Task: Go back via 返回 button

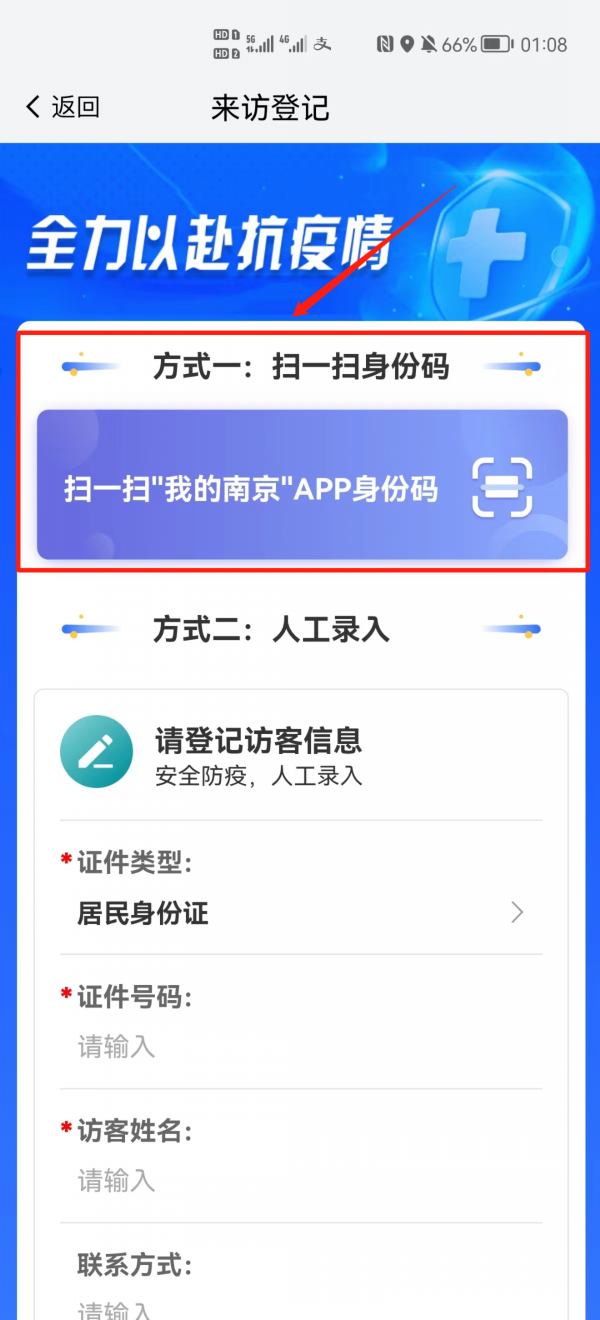Action: pos(62,107)
